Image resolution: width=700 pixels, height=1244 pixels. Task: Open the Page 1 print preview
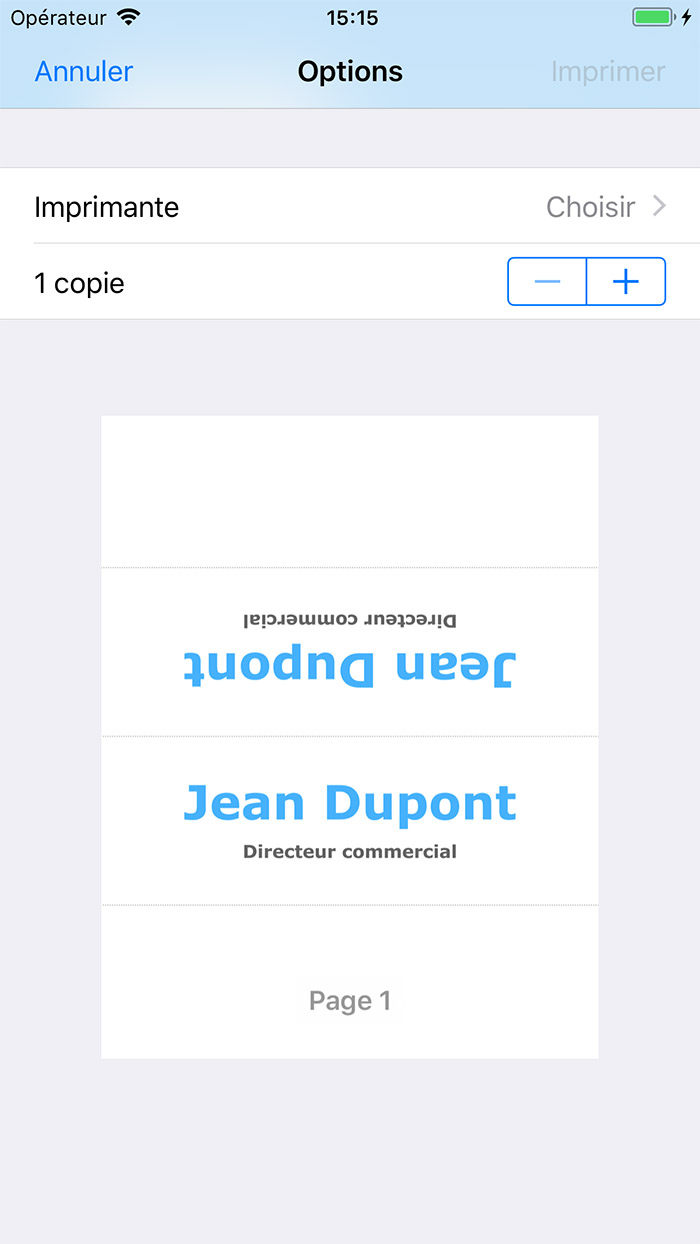tap(350, 737)
